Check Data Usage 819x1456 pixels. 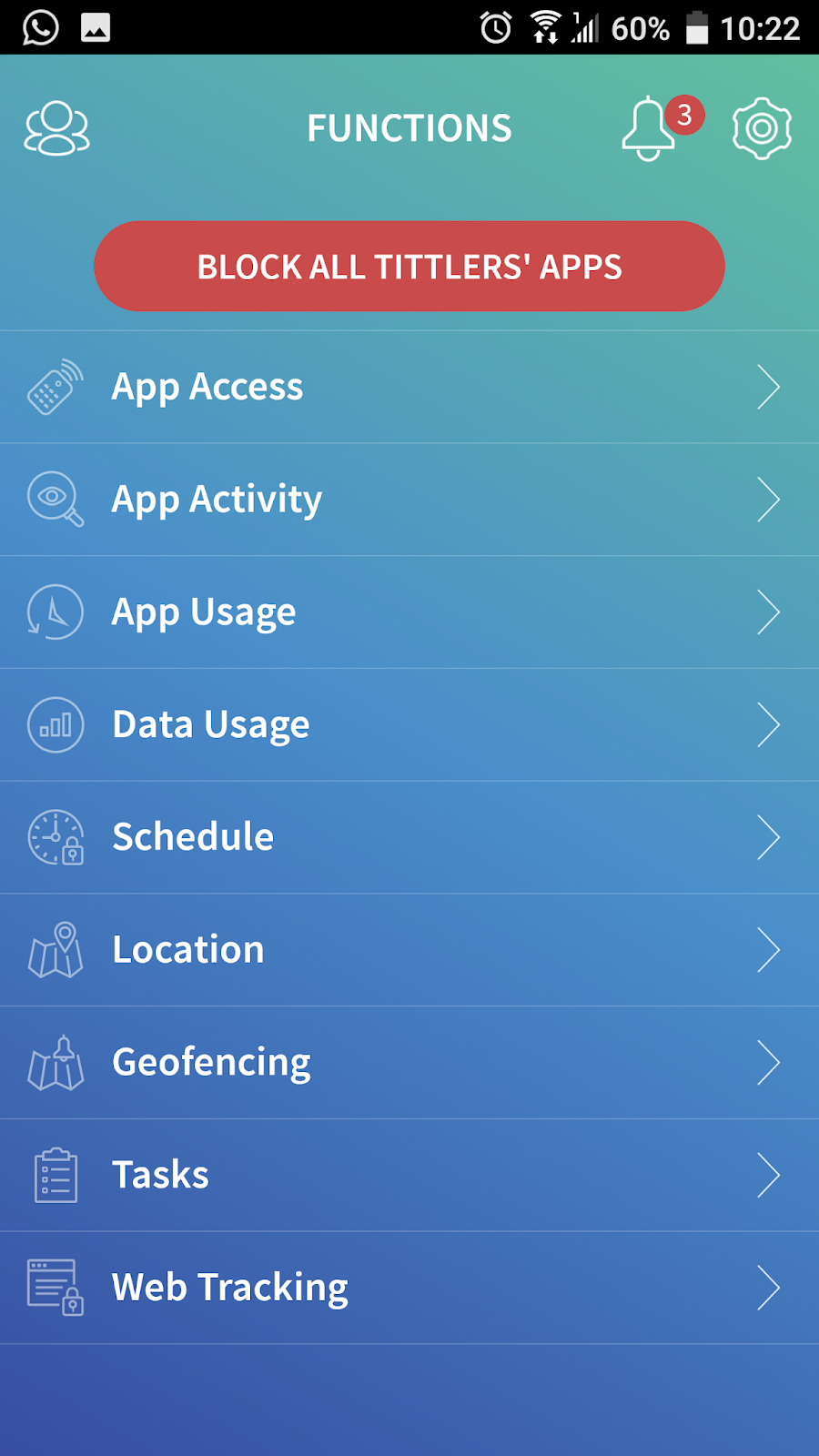pos(409,725)
